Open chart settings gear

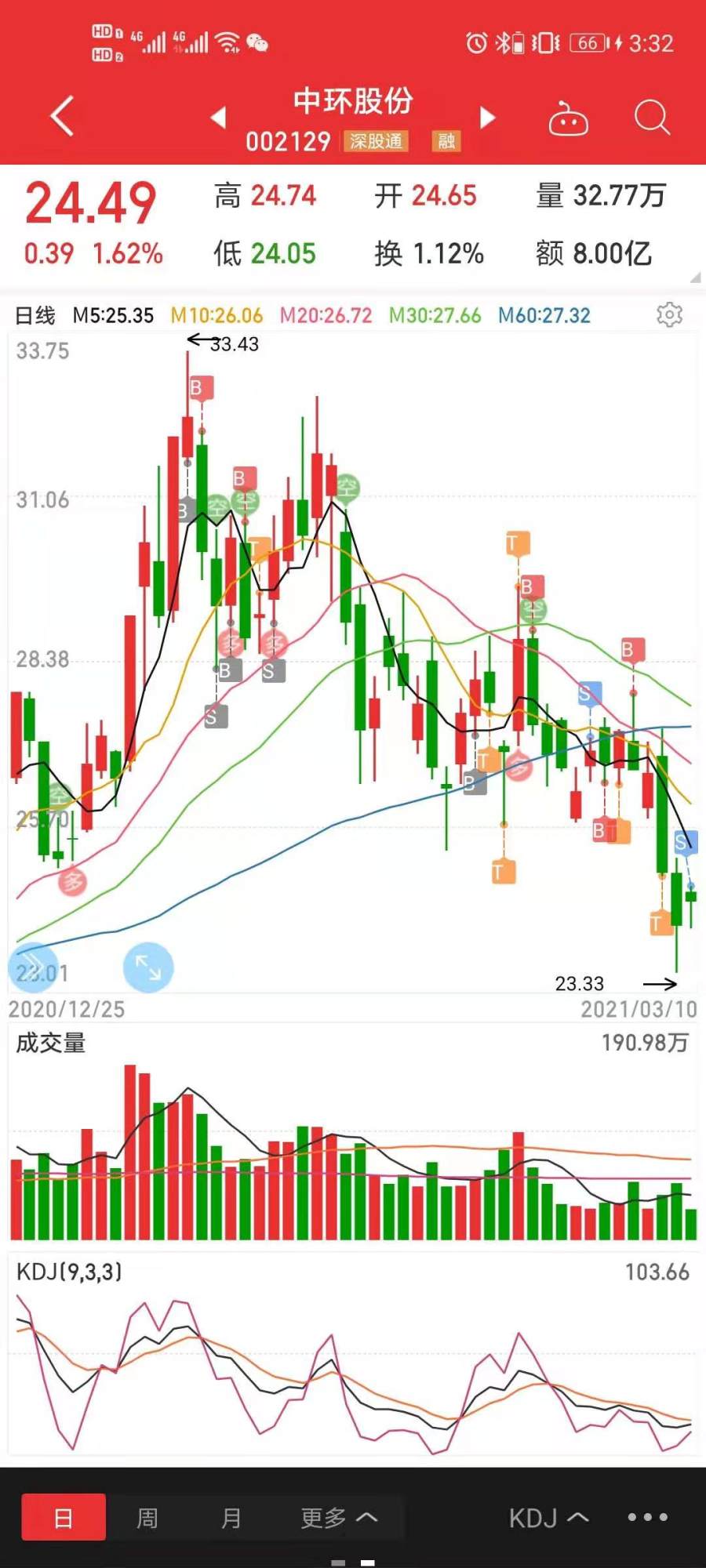669,315
